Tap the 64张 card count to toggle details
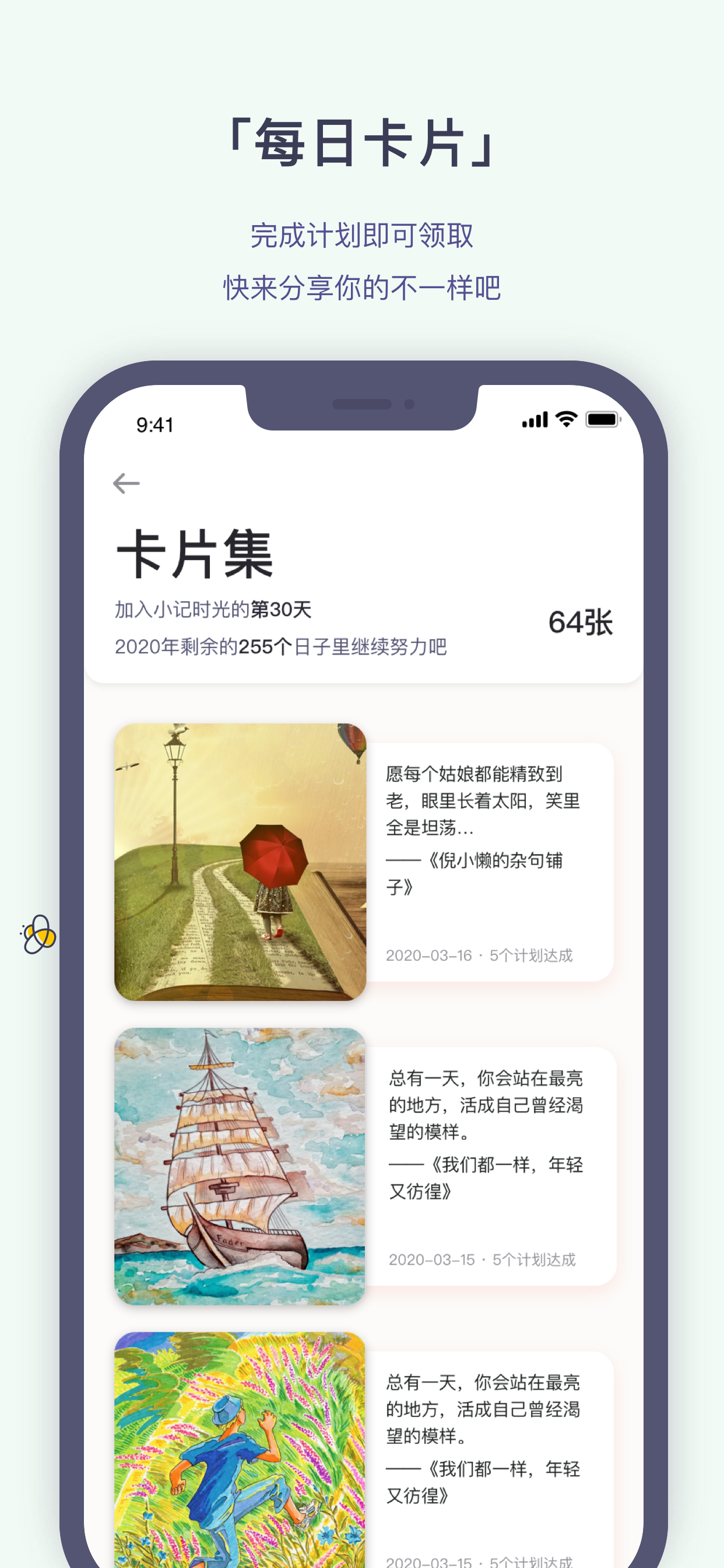 [x=582, y=622]
